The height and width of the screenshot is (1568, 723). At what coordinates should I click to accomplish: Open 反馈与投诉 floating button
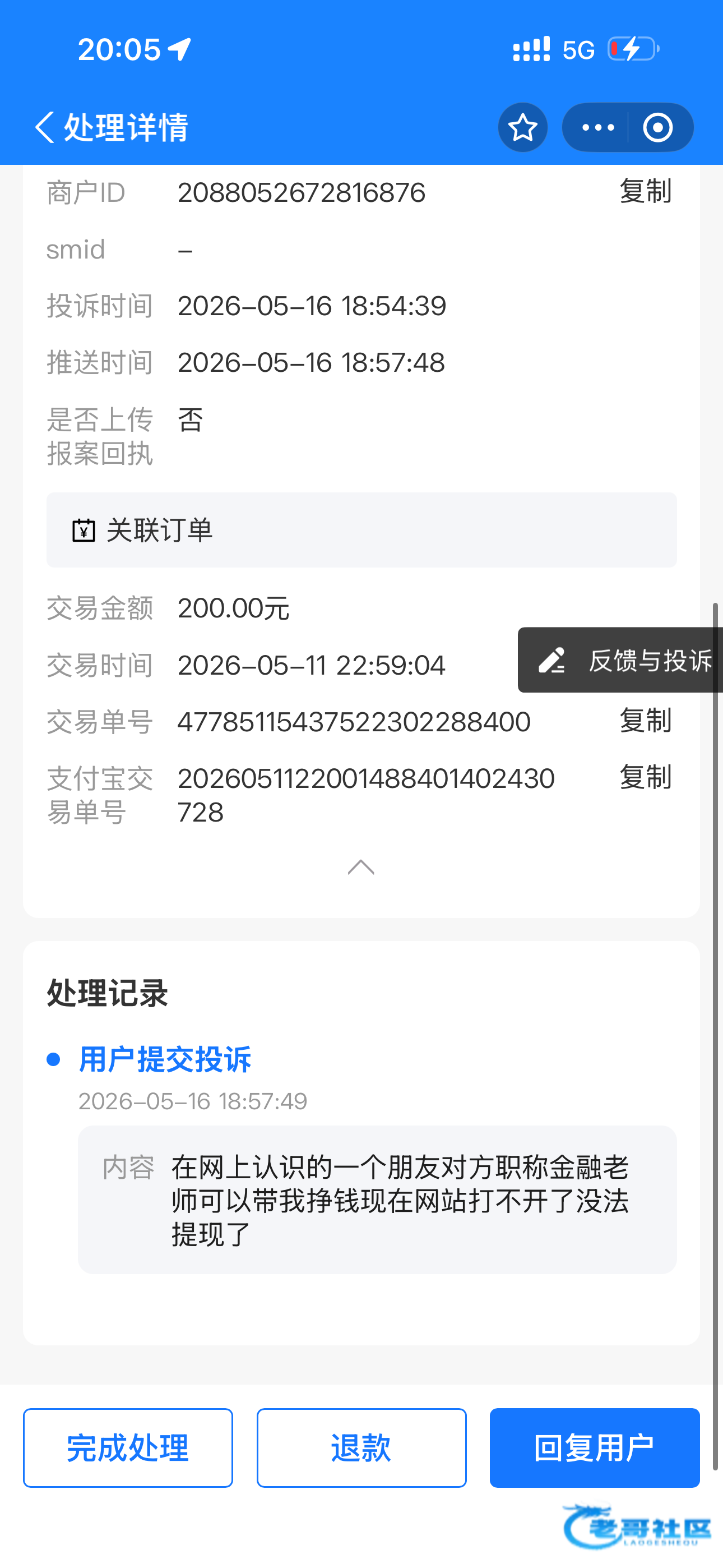pyautogui.click(x=621, y=660)
